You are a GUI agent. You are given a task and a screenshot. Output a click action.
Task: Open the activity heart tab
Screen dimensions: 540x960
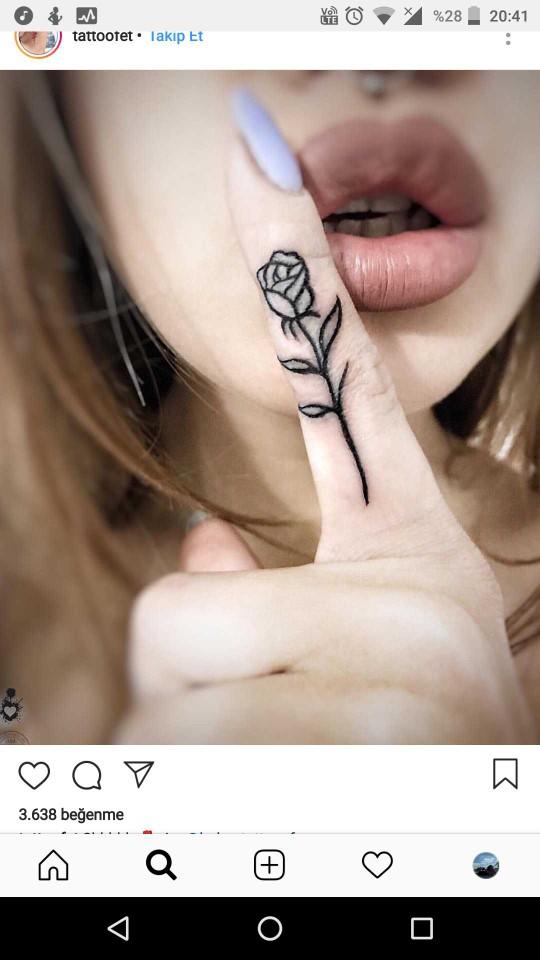(x=377, y=865)
